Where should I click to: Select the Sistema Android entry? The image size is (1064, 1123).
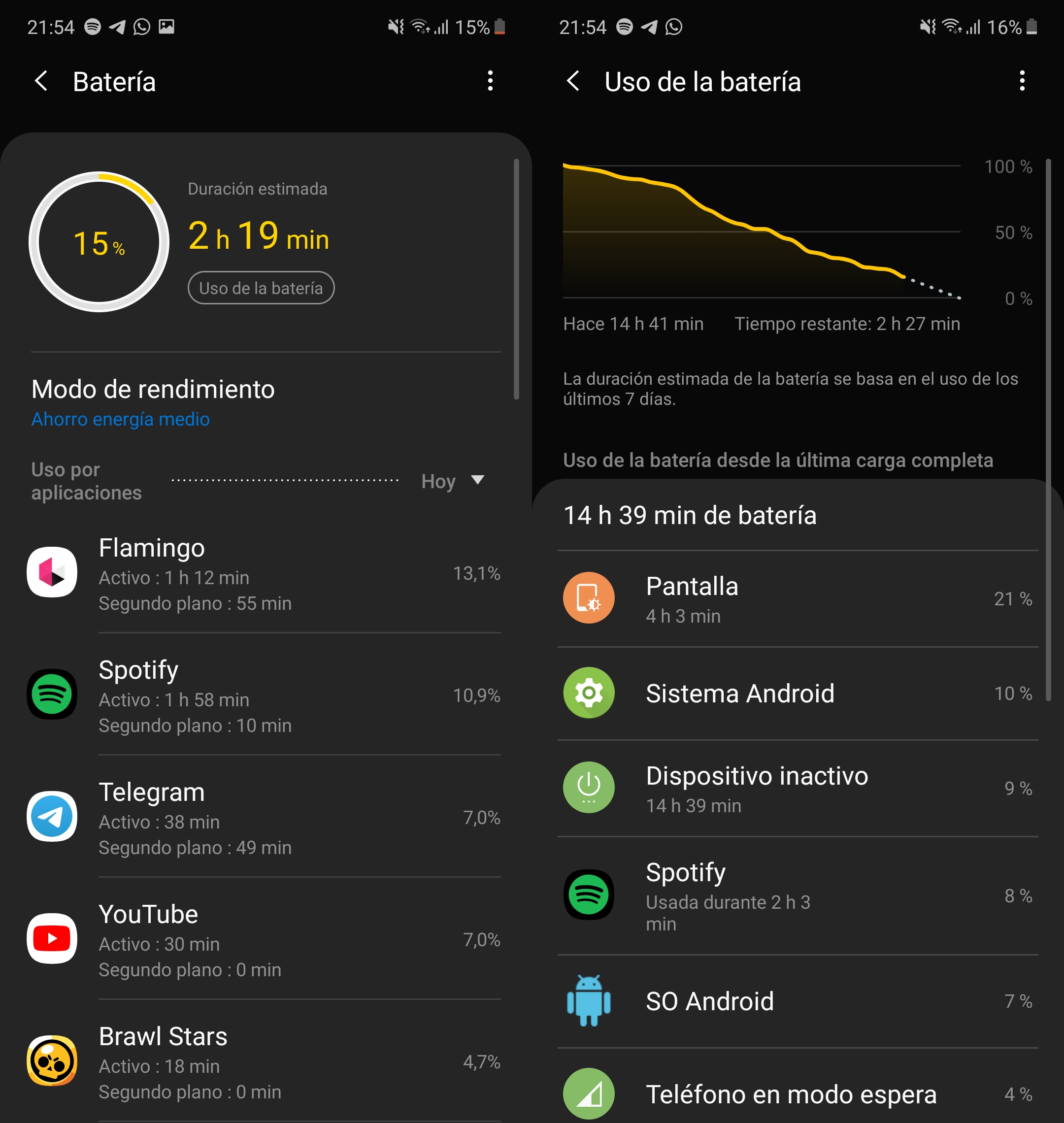pos(798,694)
